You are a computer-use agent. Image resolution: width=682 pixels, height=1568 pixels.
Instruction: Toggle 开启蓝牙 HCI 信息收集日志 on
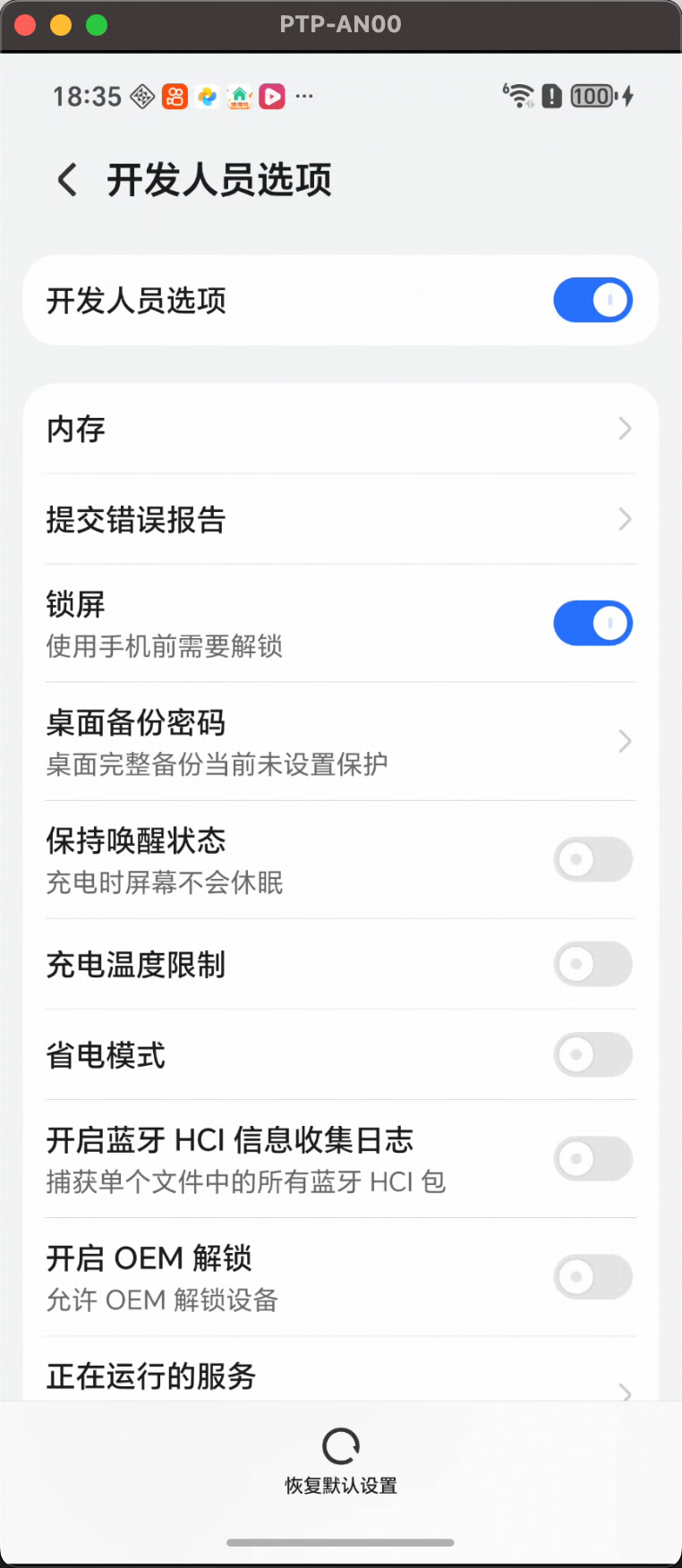tap(592, 1159)
